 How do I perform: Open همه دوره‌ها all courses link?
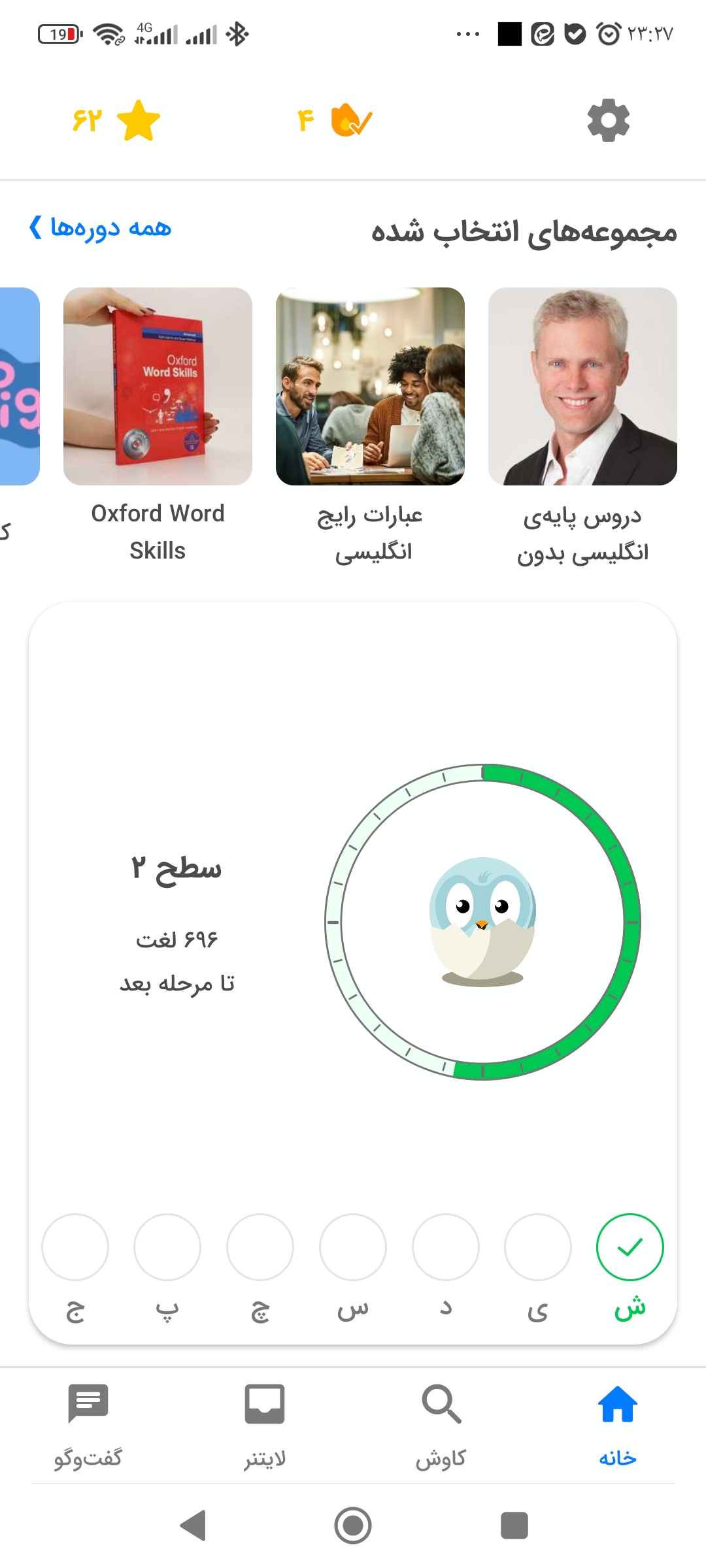(x=100, y=228)
